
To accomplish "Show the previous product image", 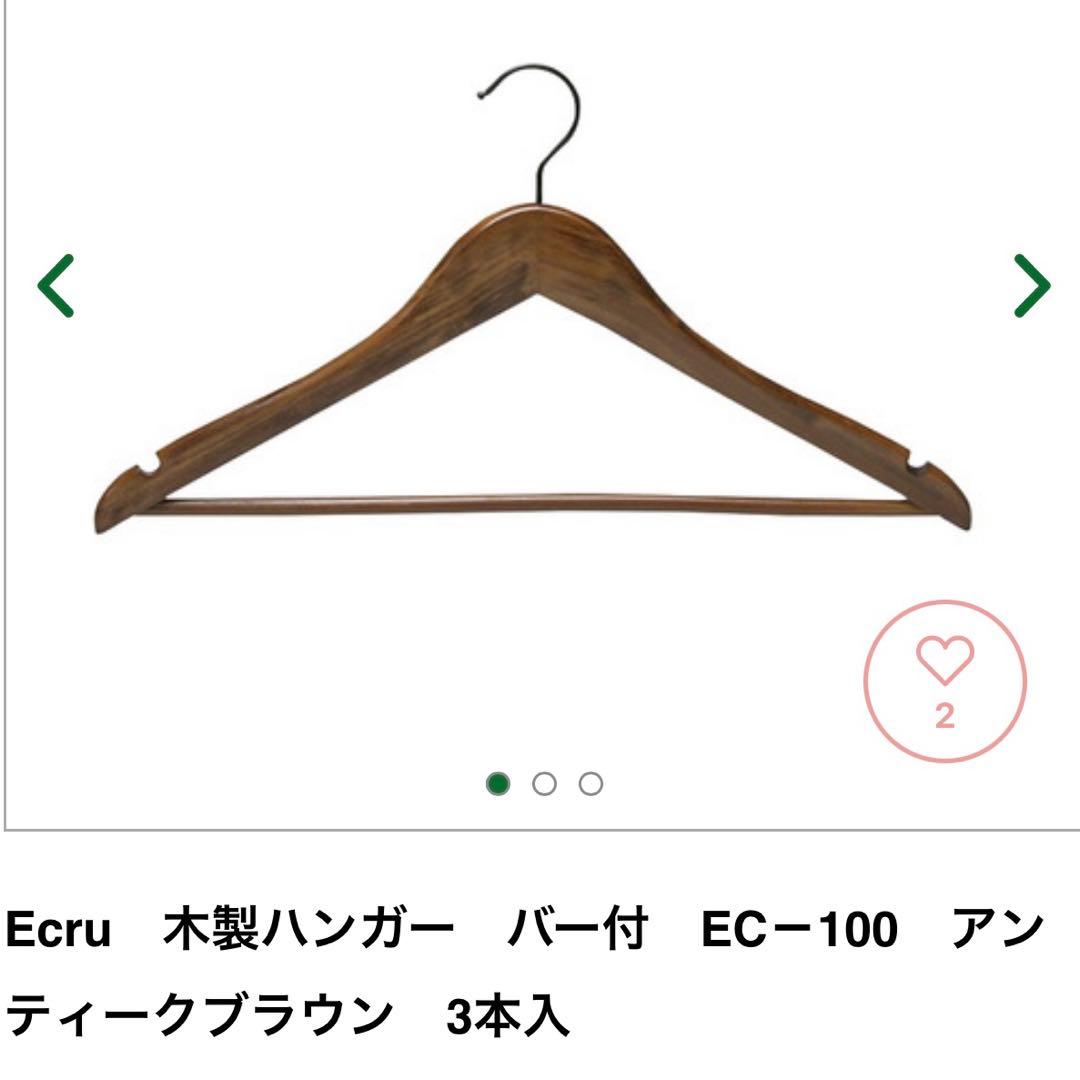I will [56, 286].
